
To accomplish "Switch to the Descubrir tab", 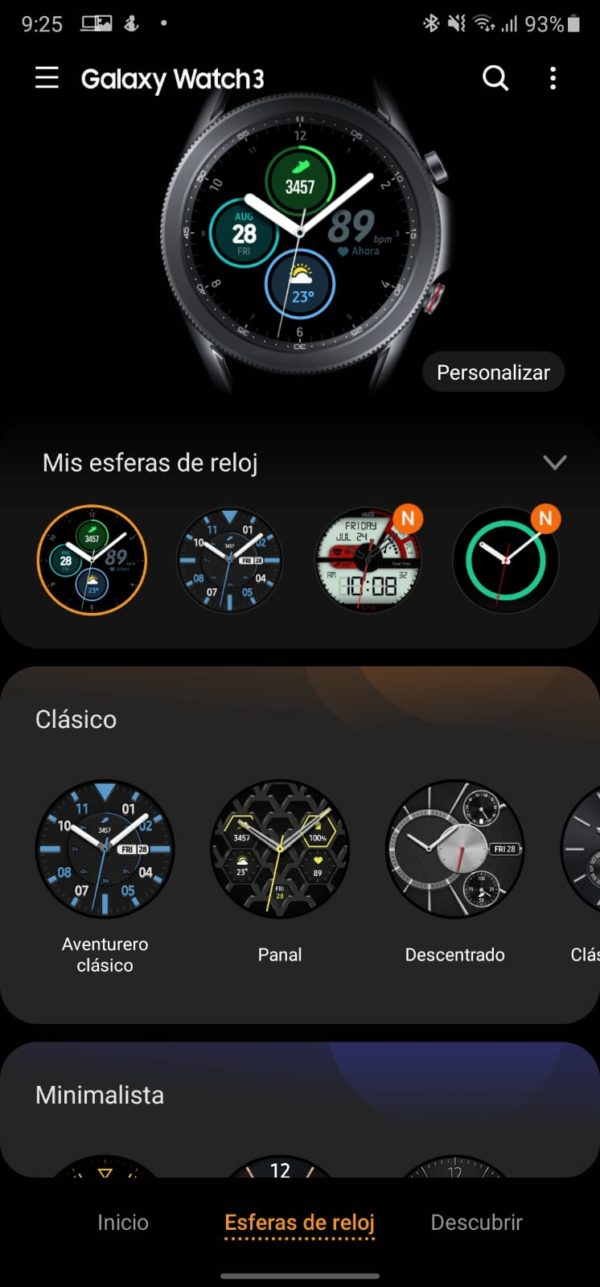I will pos(477,1222).
